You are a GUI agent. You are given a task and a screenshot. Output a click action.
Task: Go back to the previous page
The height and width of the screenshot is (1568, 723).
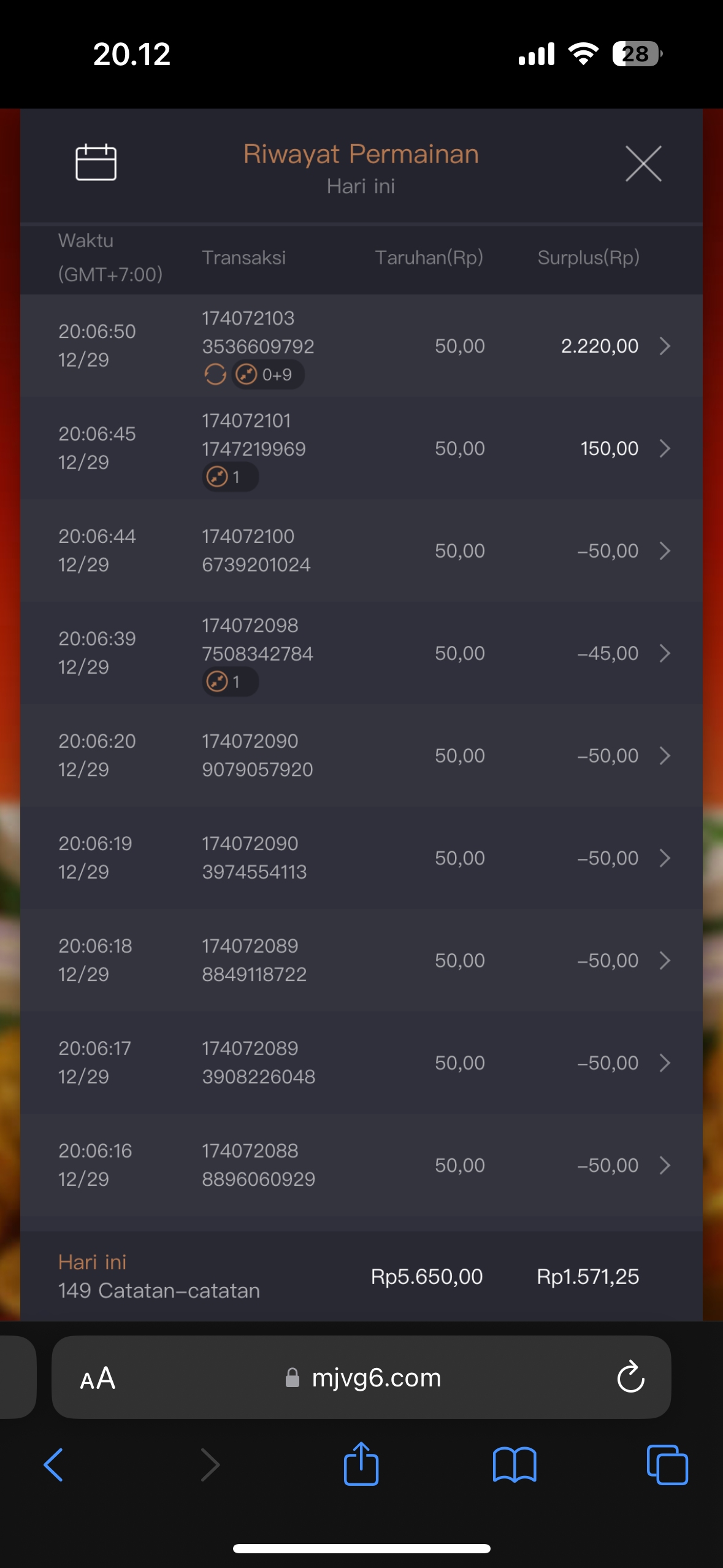(x=53, y=1465)
